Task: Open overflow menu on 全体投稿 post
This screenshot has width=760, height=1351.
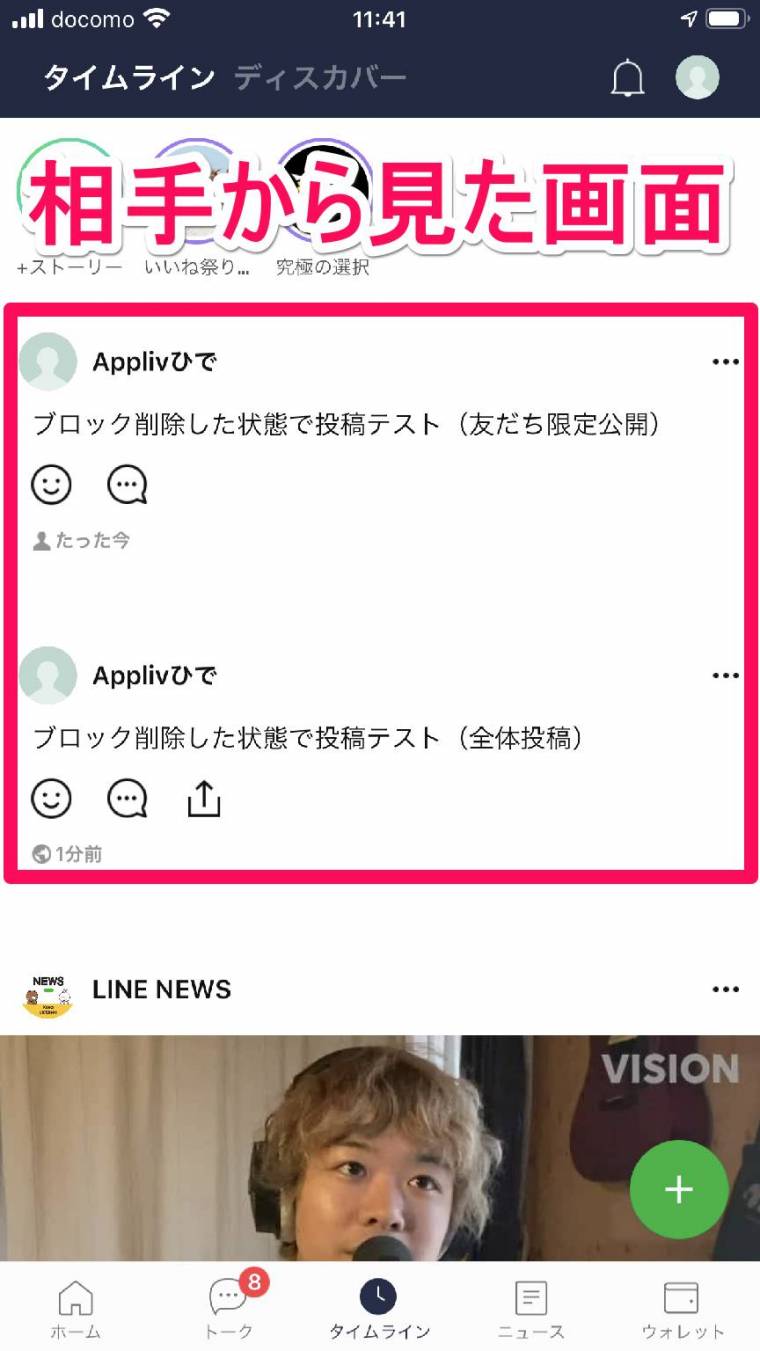Action: pyautogui.click(x=725, y=676)
